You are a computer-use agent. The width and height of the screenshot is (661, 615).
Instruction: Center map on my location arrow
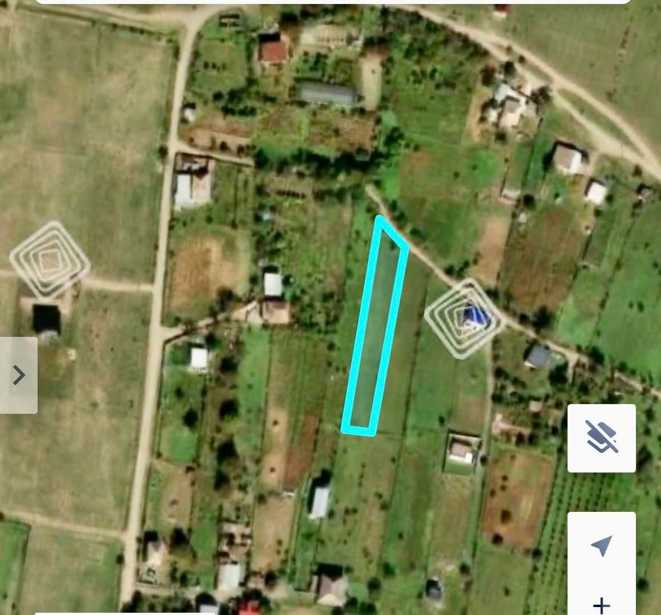point(601,545)
